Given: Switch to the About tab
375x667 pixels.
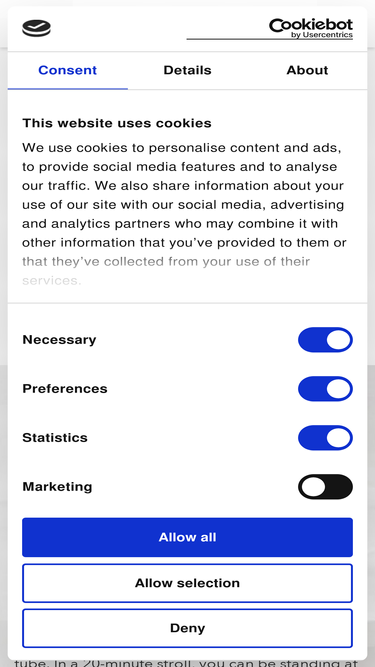Looking at the screenshot, I should point(307,70).
